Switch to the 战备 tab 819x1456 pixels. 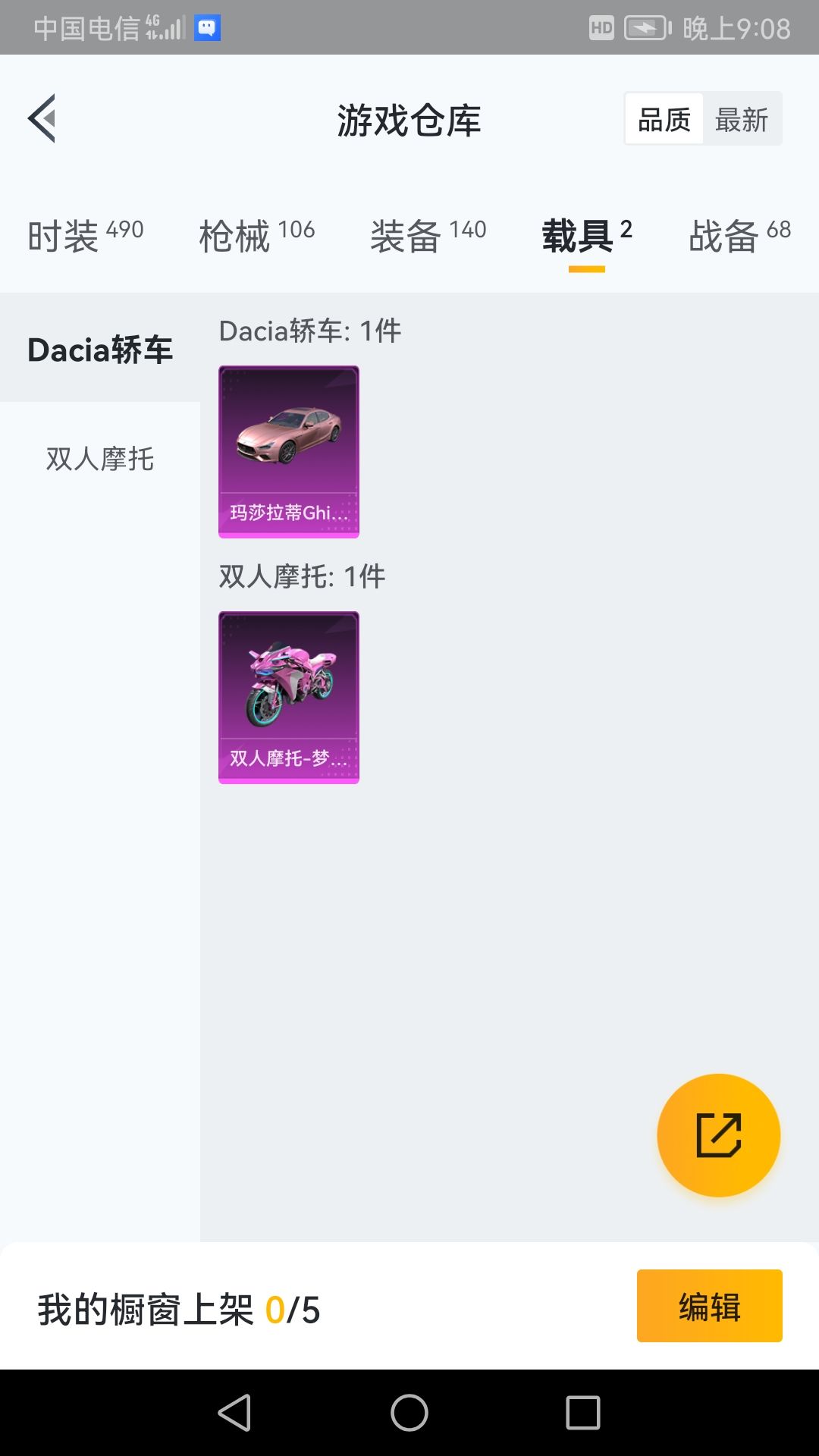click(x=739, y=236)
